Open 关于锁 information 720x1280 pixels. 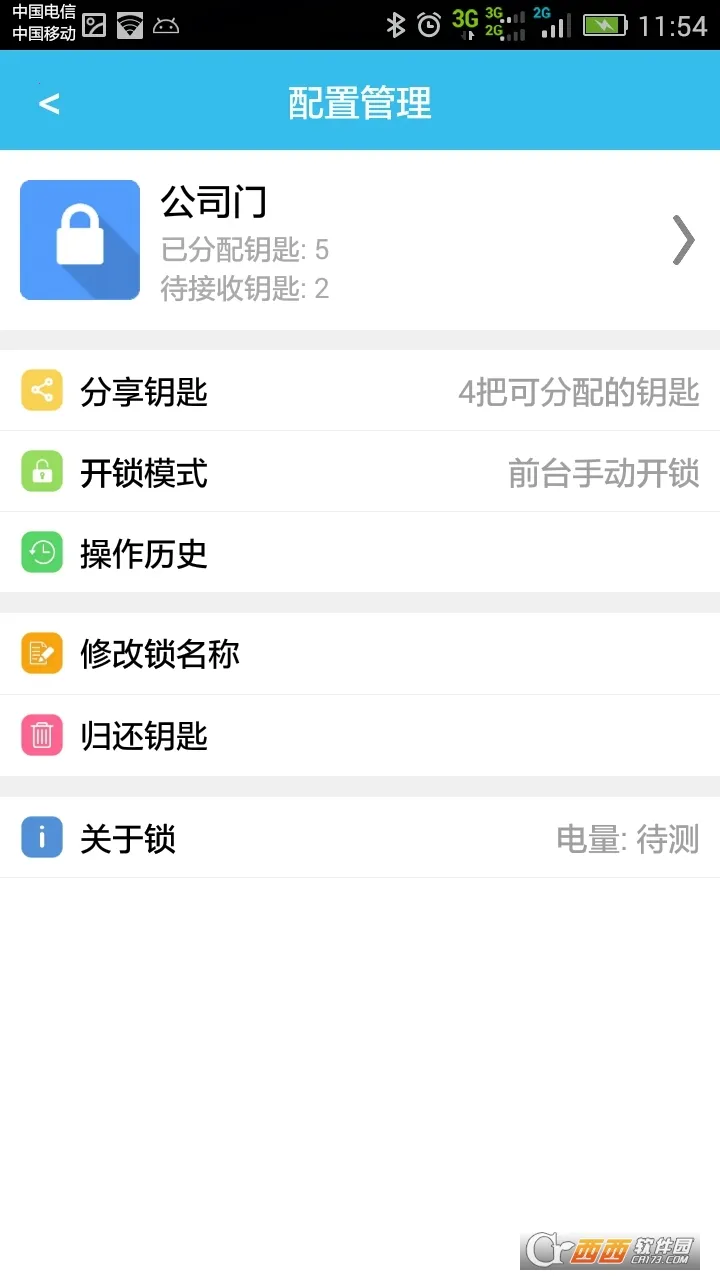coord(360,838)
